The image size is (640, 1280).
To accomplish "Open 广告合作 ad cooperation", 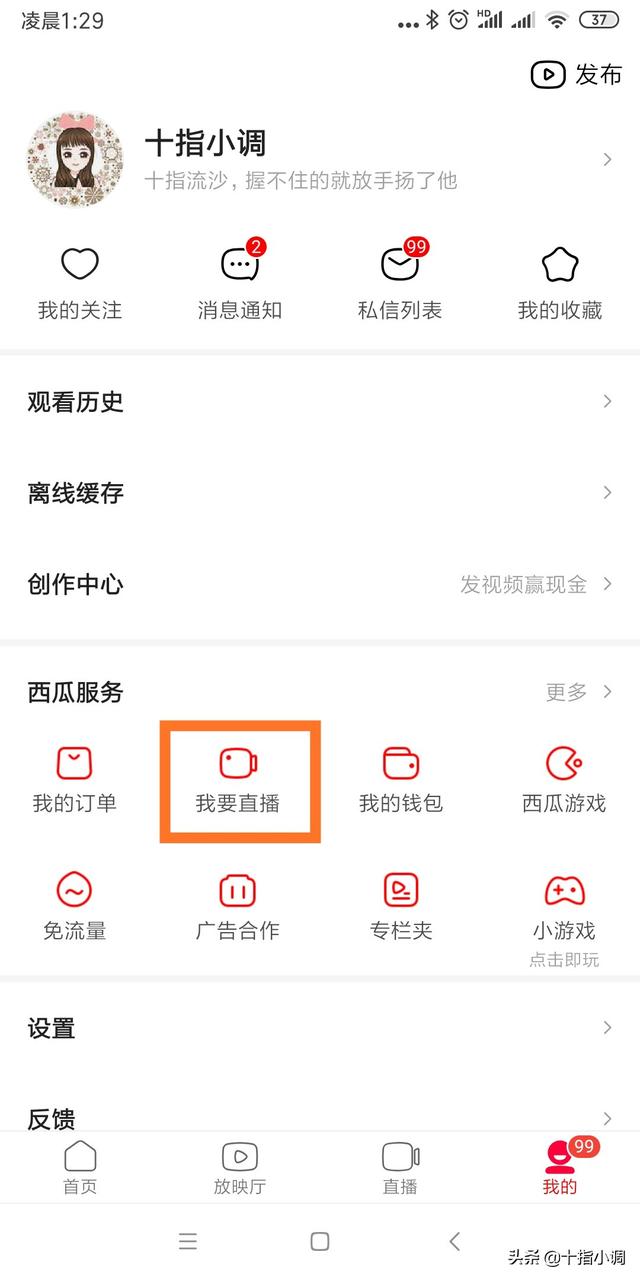I will pos(238,907).
